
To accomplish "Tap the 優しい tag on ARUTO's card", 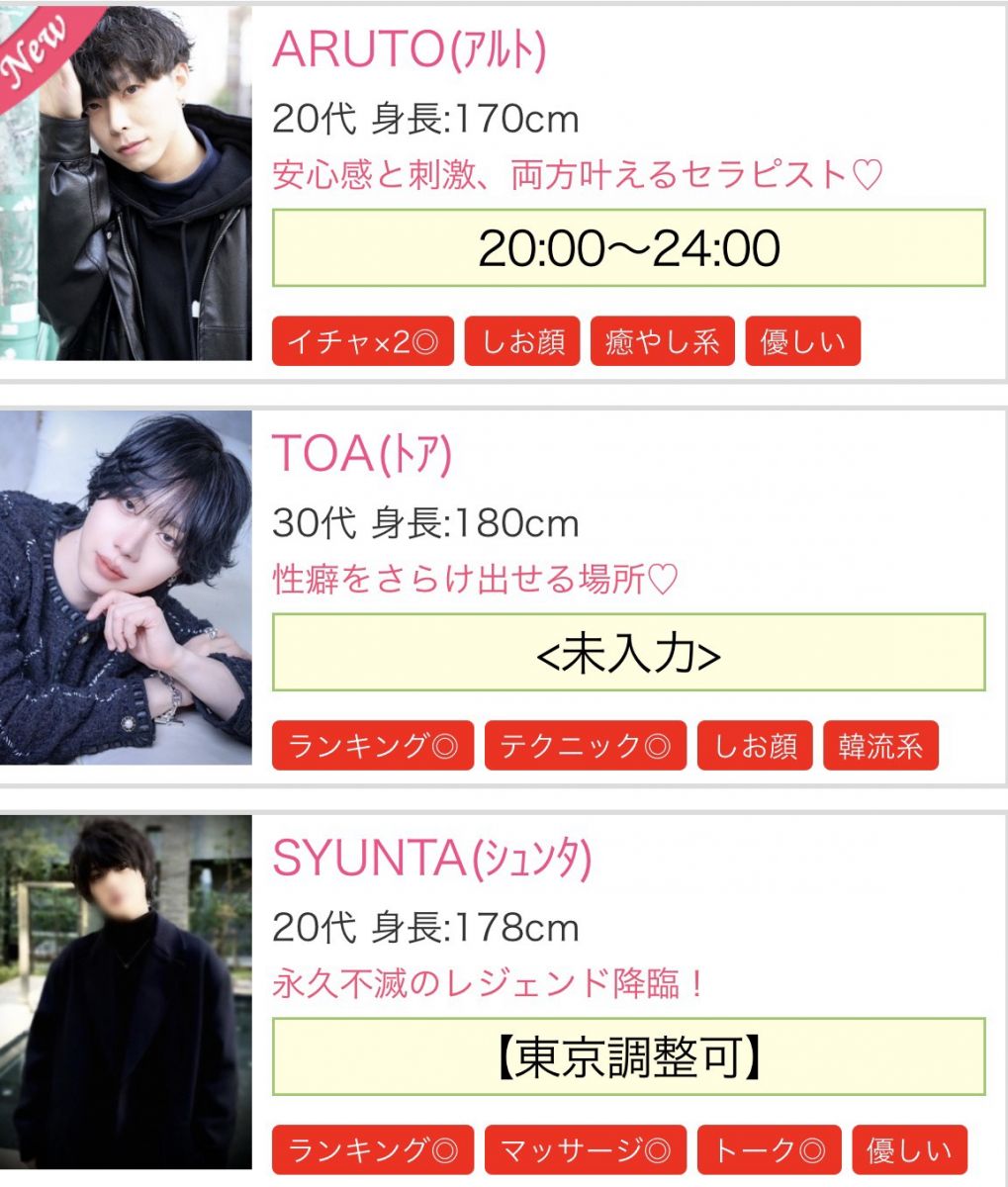I will (x=802, y=341).
